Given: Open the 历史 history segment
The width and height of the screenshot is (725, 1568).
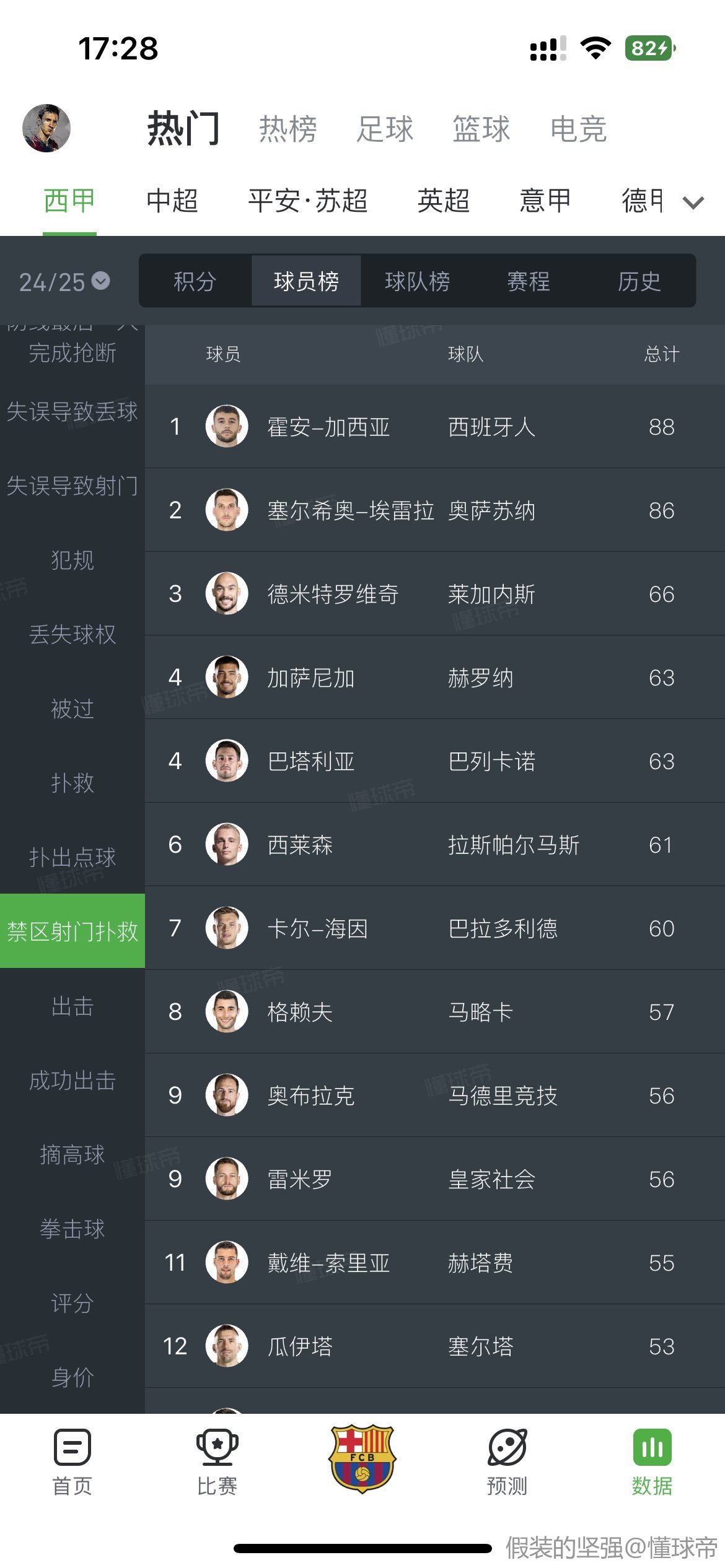Looking at the screenshot, I should click(639, 281).
